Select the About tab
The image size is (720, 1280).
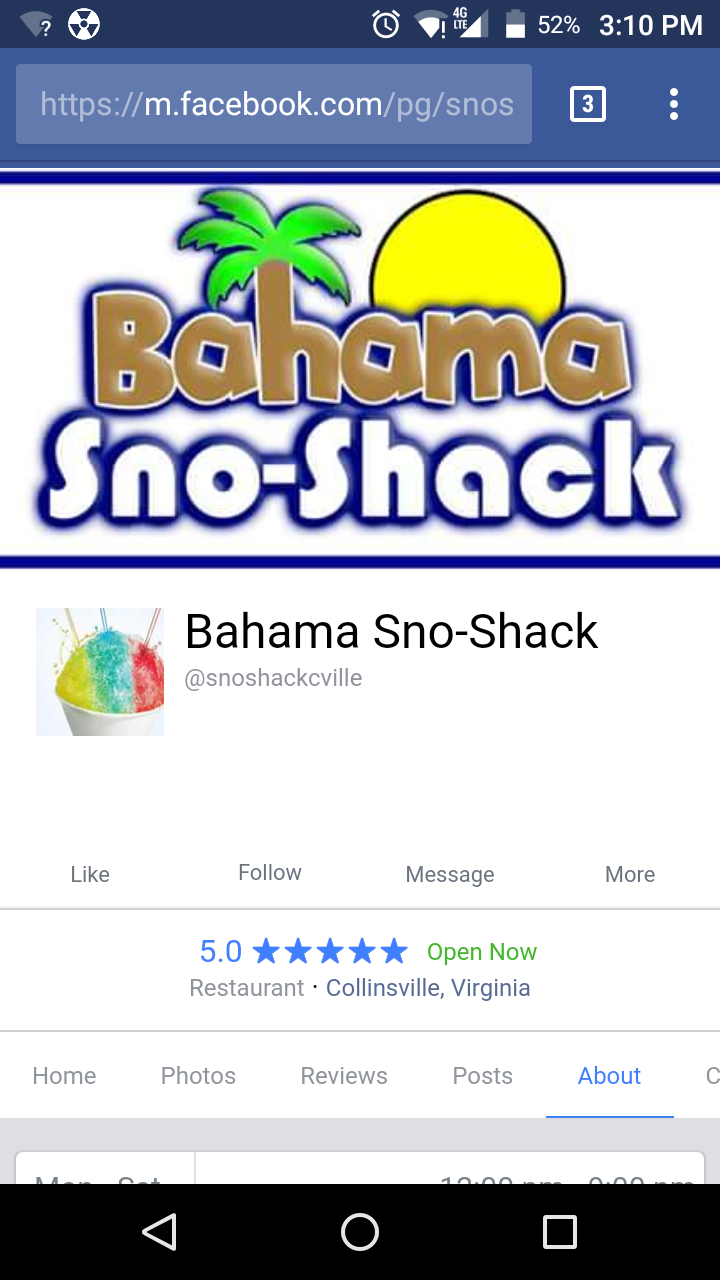pyautogui.click(x=609, y=1076)
